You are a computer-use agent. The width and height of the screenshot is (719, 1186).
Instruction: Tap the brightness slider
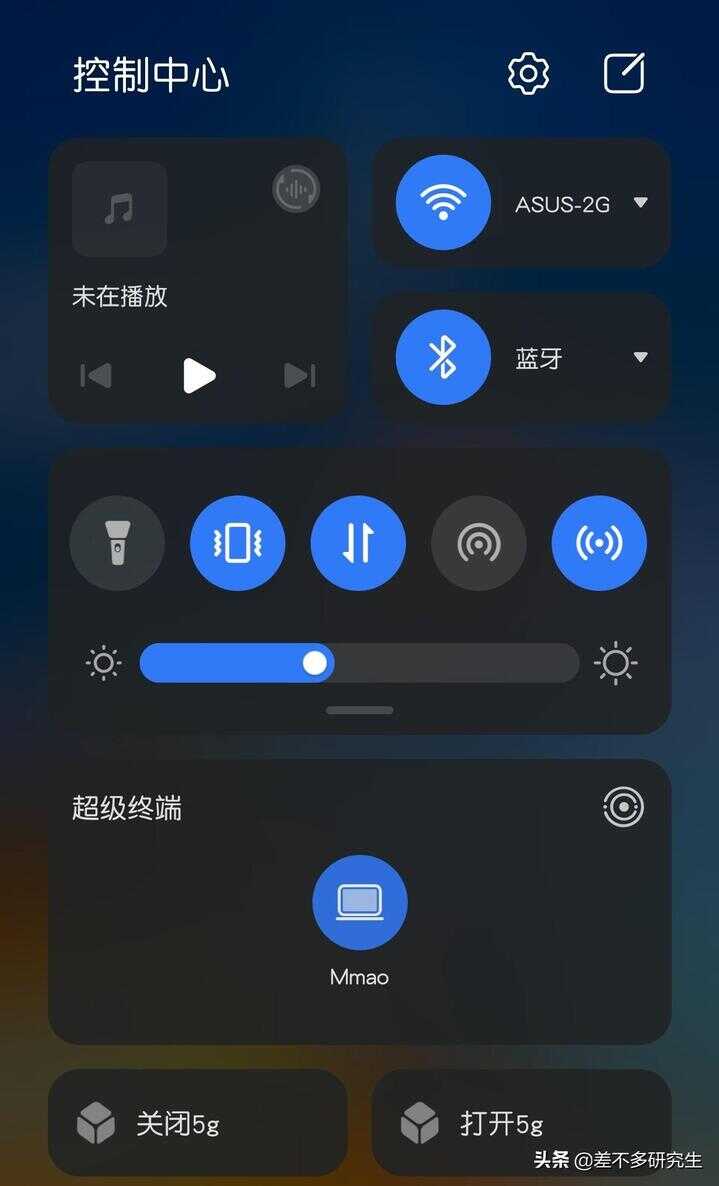(x=359, y=663)
